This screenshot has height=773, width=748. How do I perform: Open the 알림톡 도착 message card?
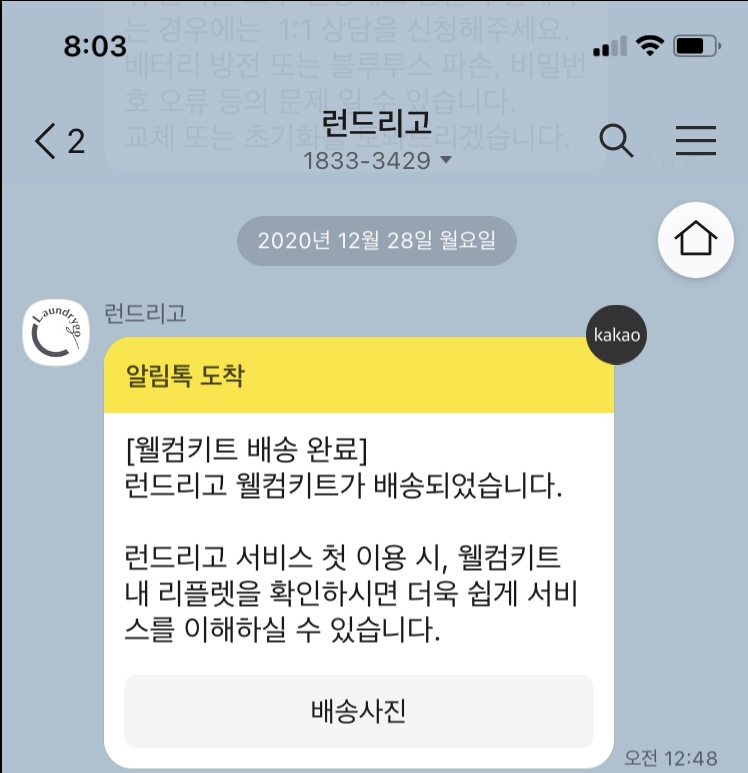click(358, 375)
